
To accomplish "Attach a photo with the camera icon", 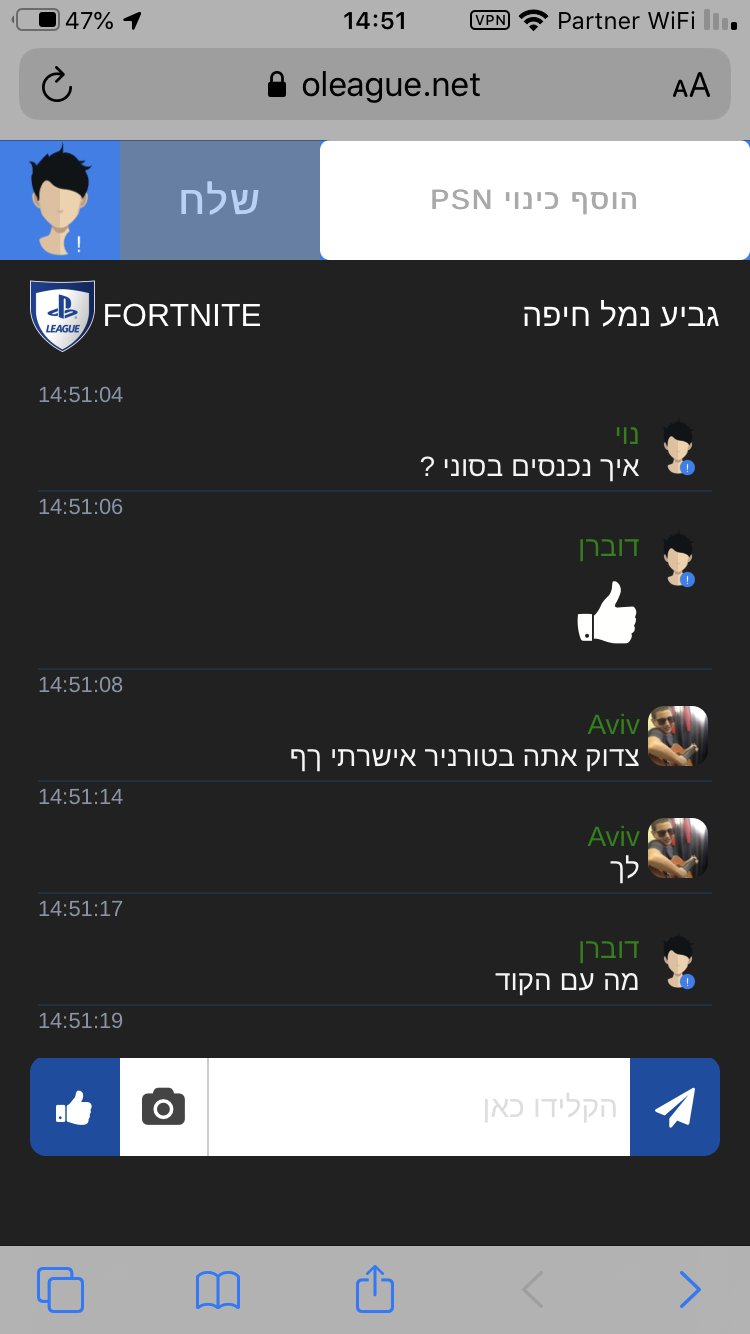I will click(164, 1107).
